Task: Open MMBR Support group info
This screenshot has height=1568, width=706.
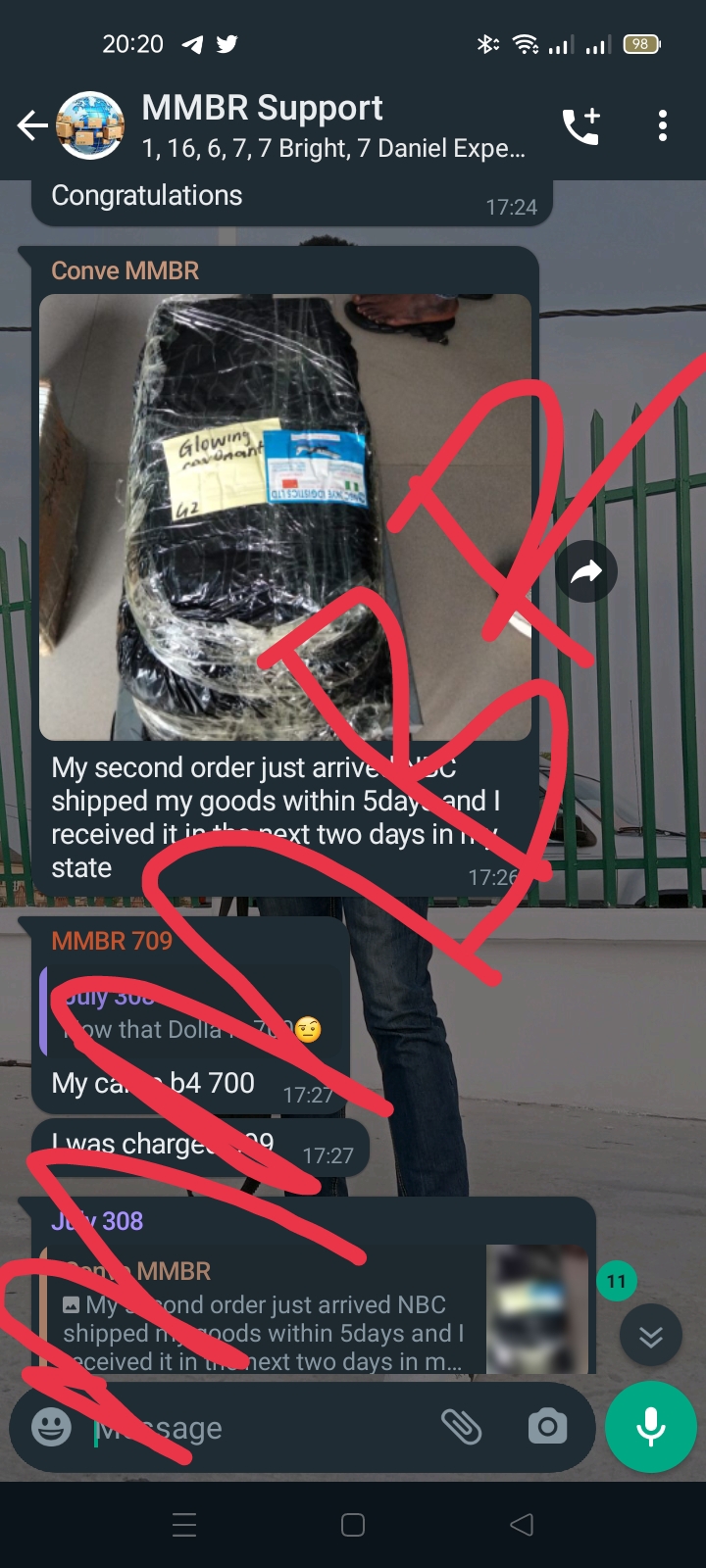Action: tap(333, 125)
